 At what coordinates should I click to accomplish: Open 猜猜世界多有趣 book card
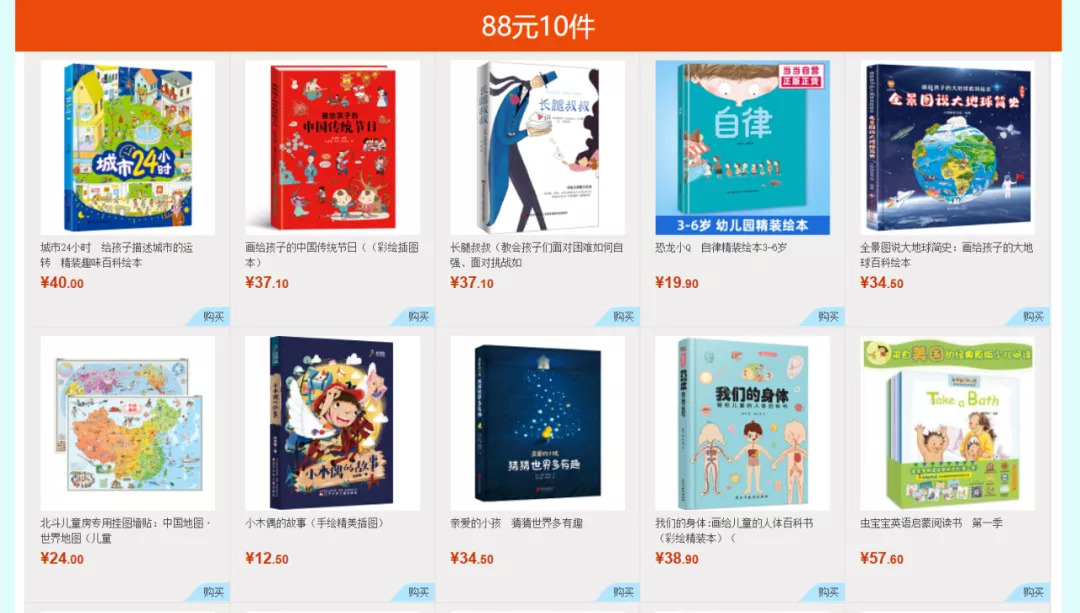(x=537, y=423)
